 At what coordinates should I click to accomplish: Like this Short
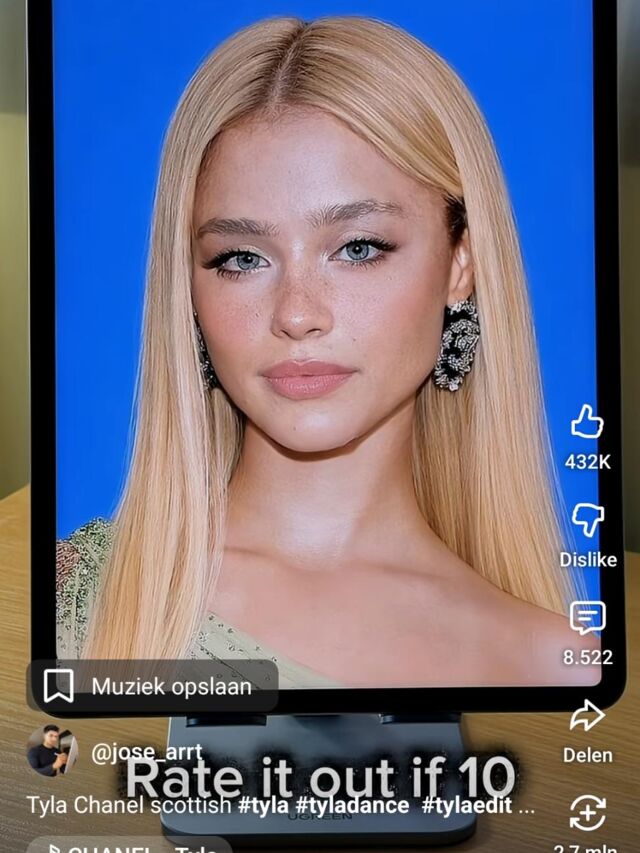coord(587,424)
